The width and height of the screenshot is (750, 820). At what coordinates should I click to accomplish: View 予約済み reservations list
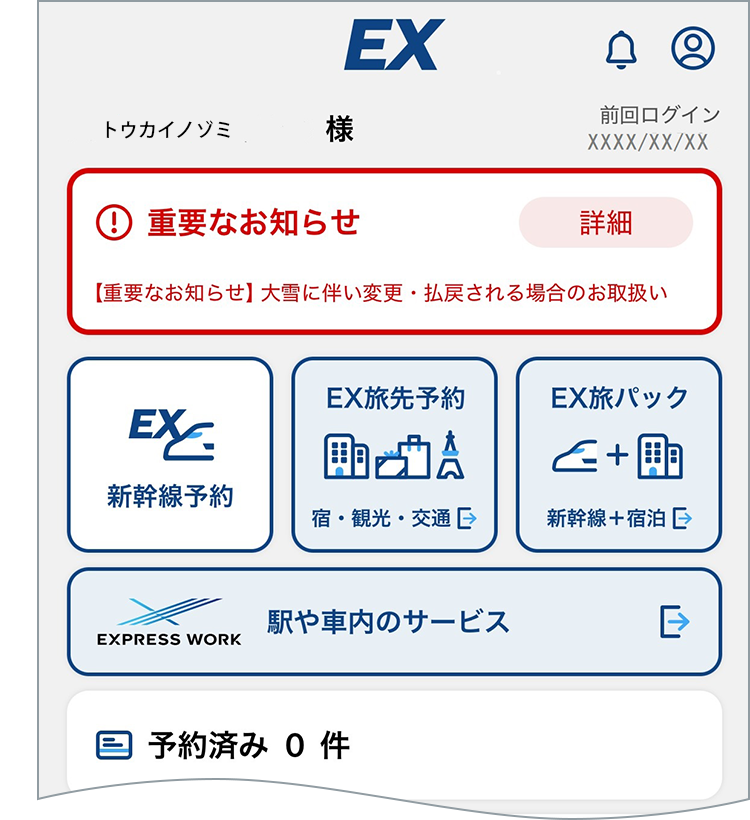(394, 745)
